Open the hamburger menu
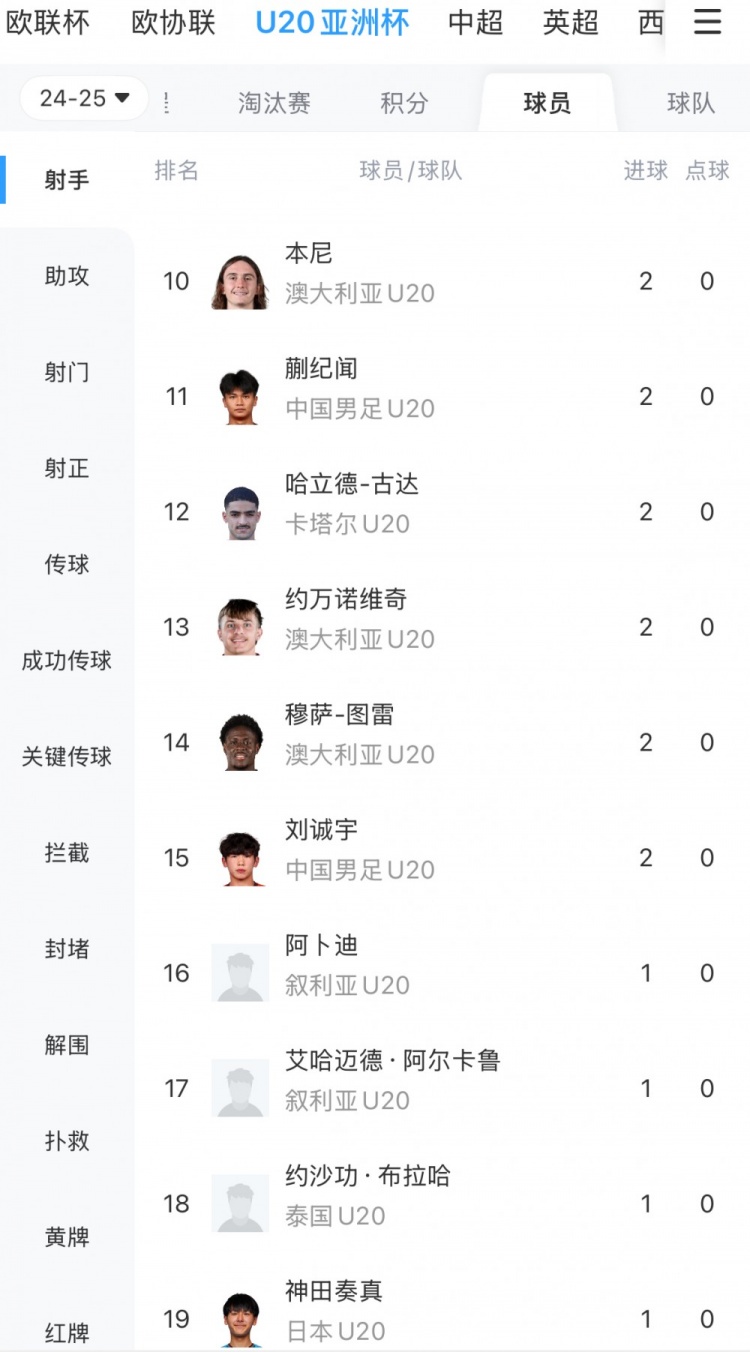The image size is (750, 1352). tap(707, 23)
